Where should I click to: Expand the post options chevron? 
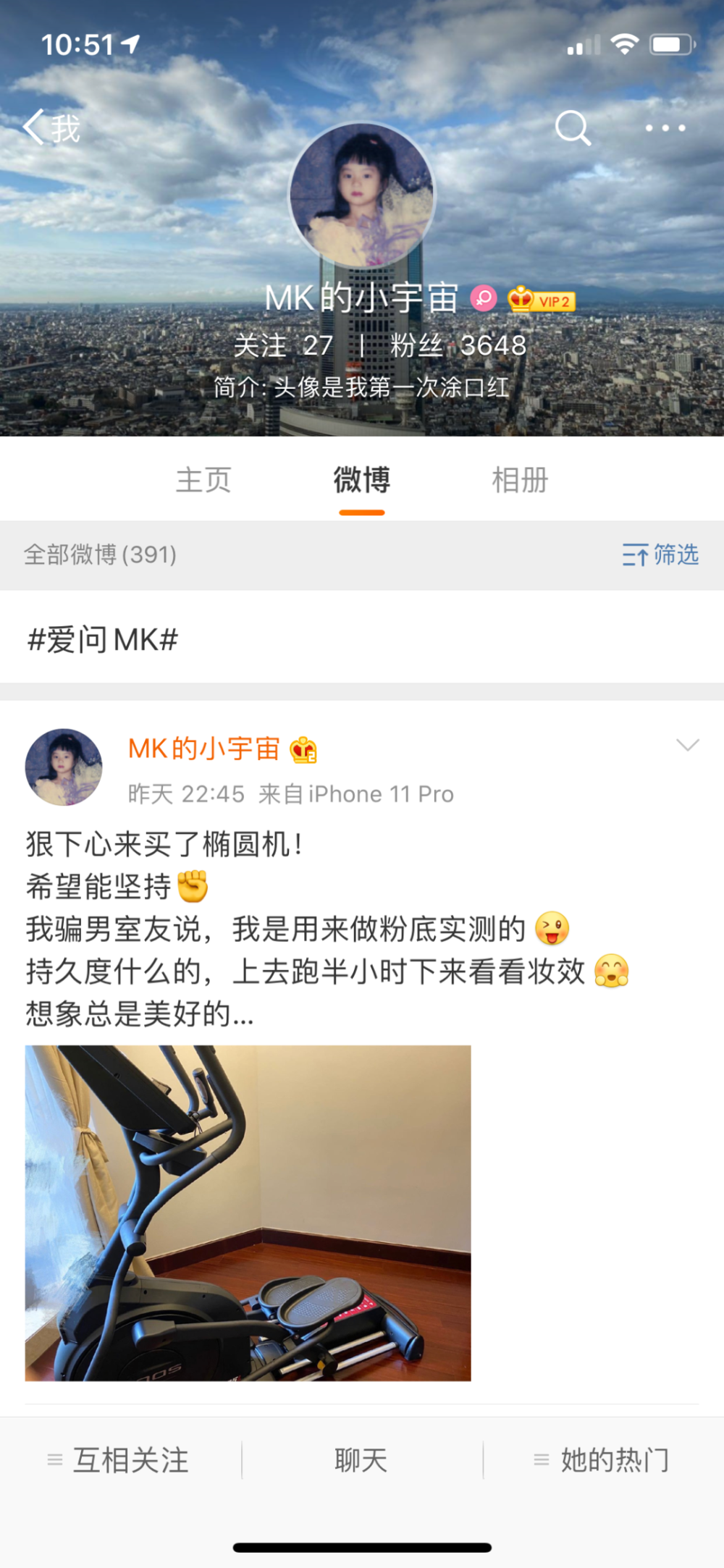click(687, 745)
